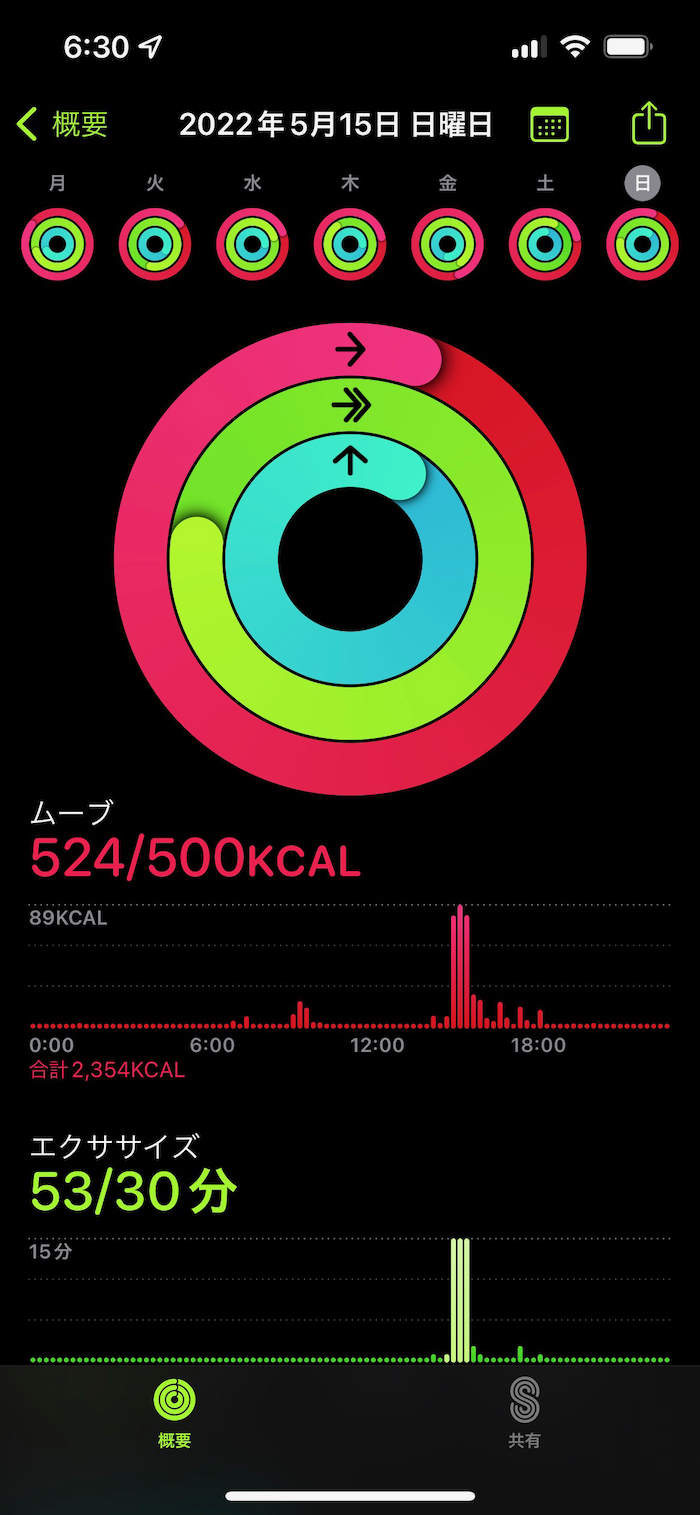The image size is (700, 1515).
Task: Select Monday (月) activity ring
Action: pyautogui.click(x=58, y=244)
